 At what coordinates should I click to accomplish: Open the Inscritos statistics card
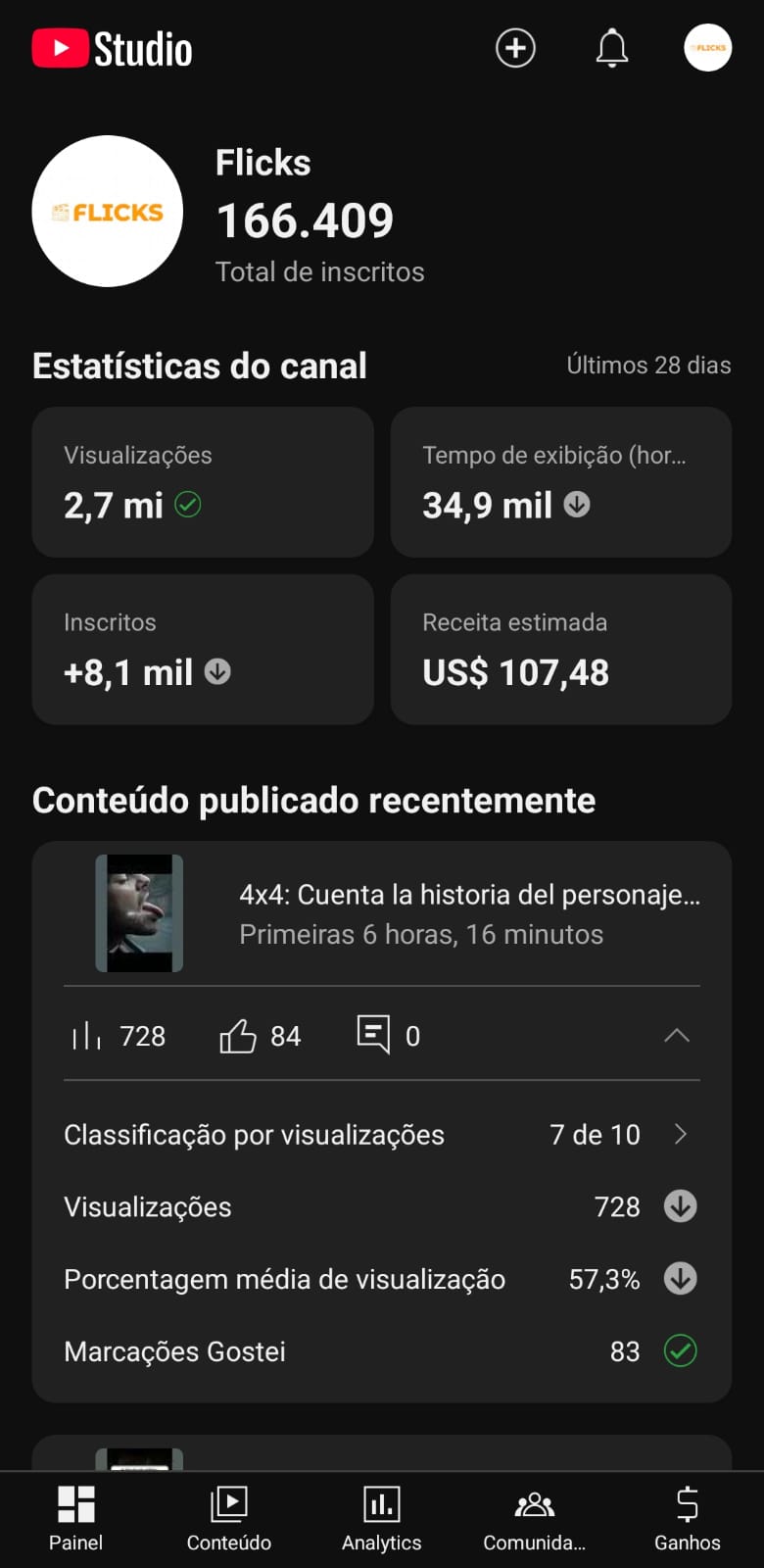click(203, 650)
